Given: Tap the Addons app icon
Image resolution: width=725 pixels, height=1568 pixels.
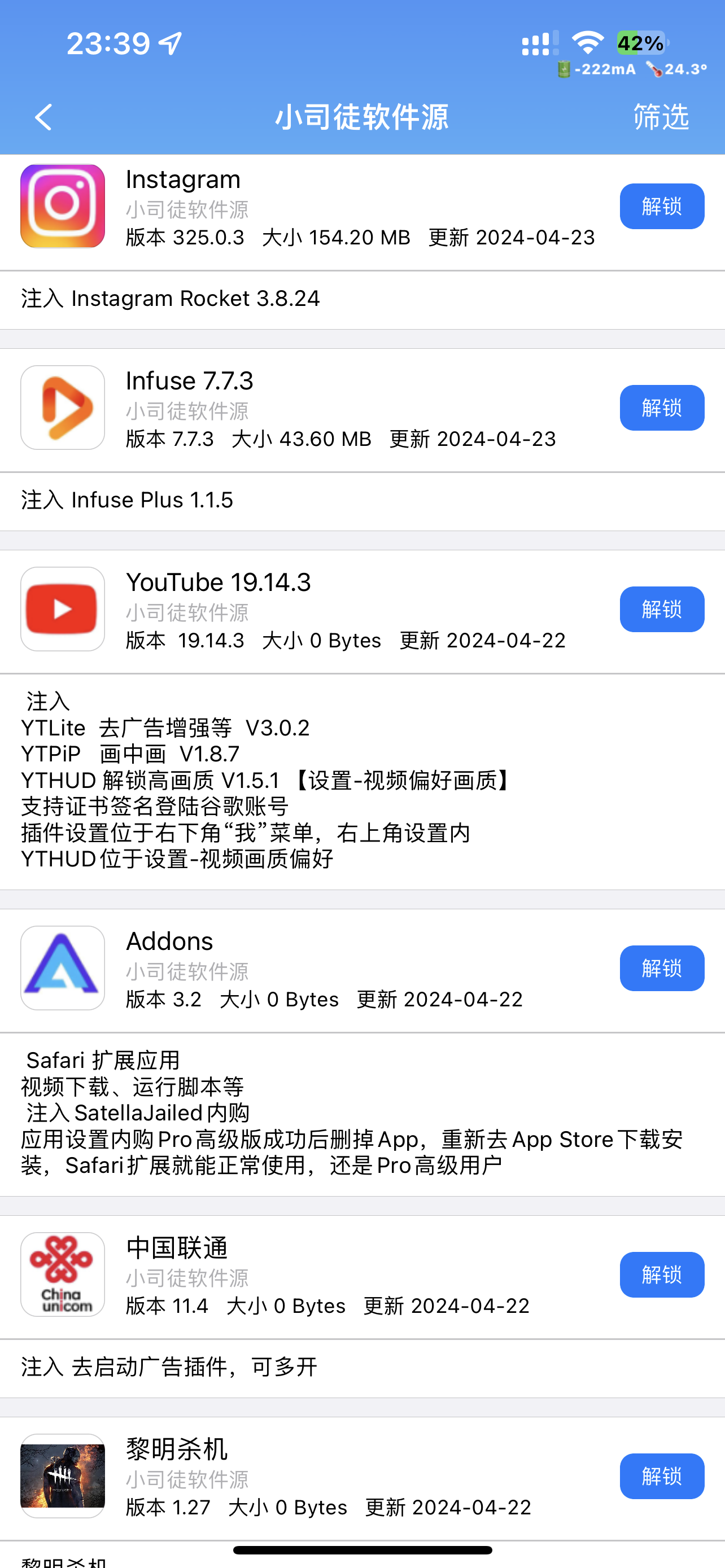Looking at the screenshot, I should point(62,967).
